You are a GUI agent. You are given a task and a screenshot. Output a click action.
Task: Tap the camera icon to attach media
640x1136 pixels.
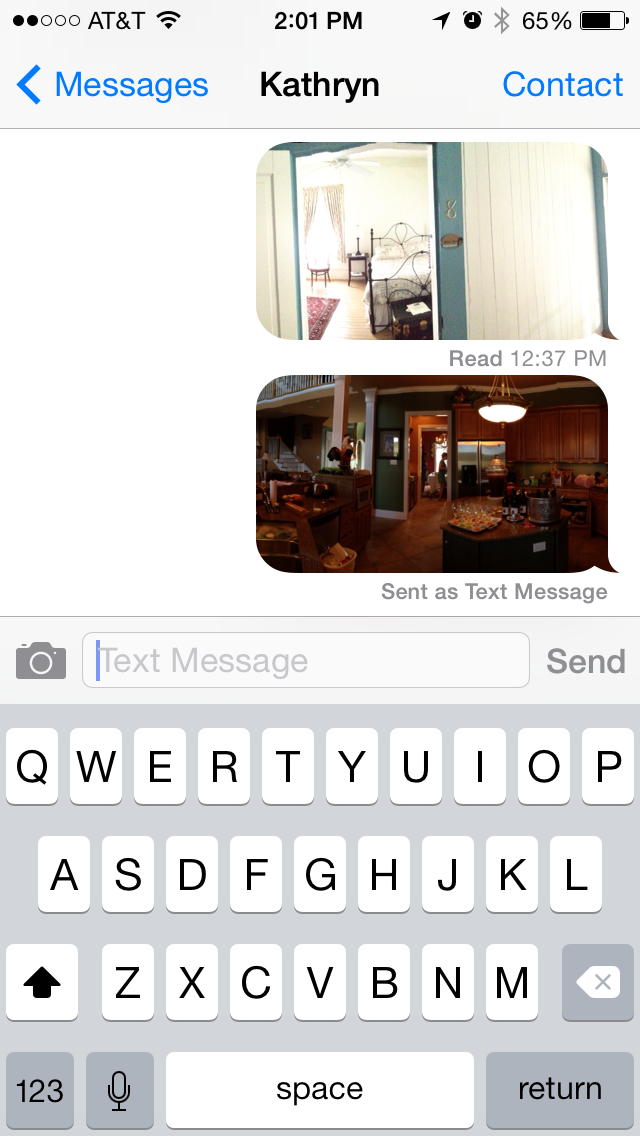coord(41,661)
